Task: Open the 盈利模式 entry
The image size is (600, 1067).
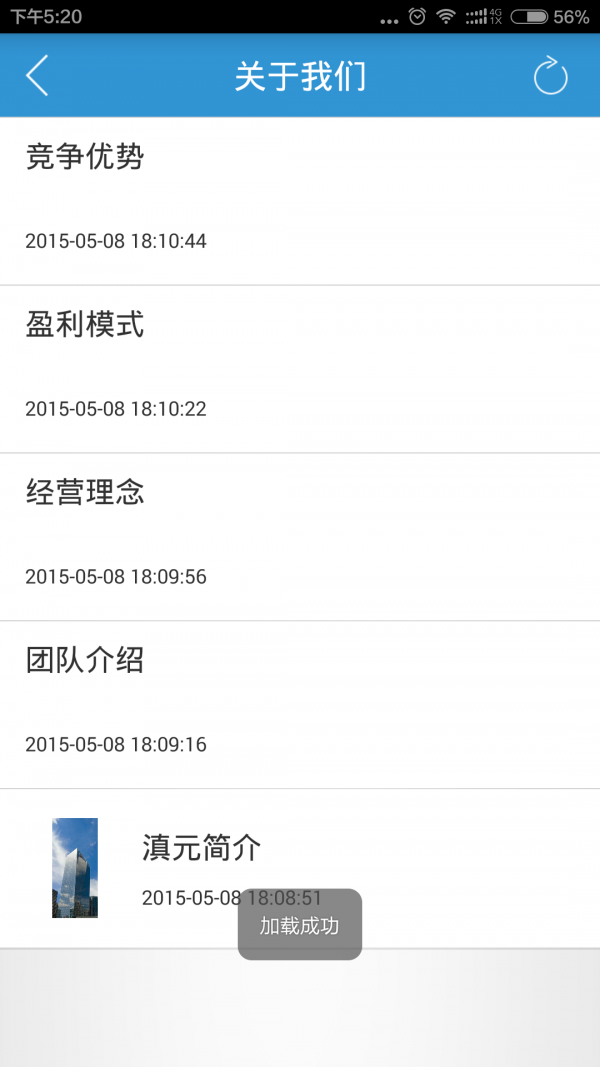Action: 300,370
